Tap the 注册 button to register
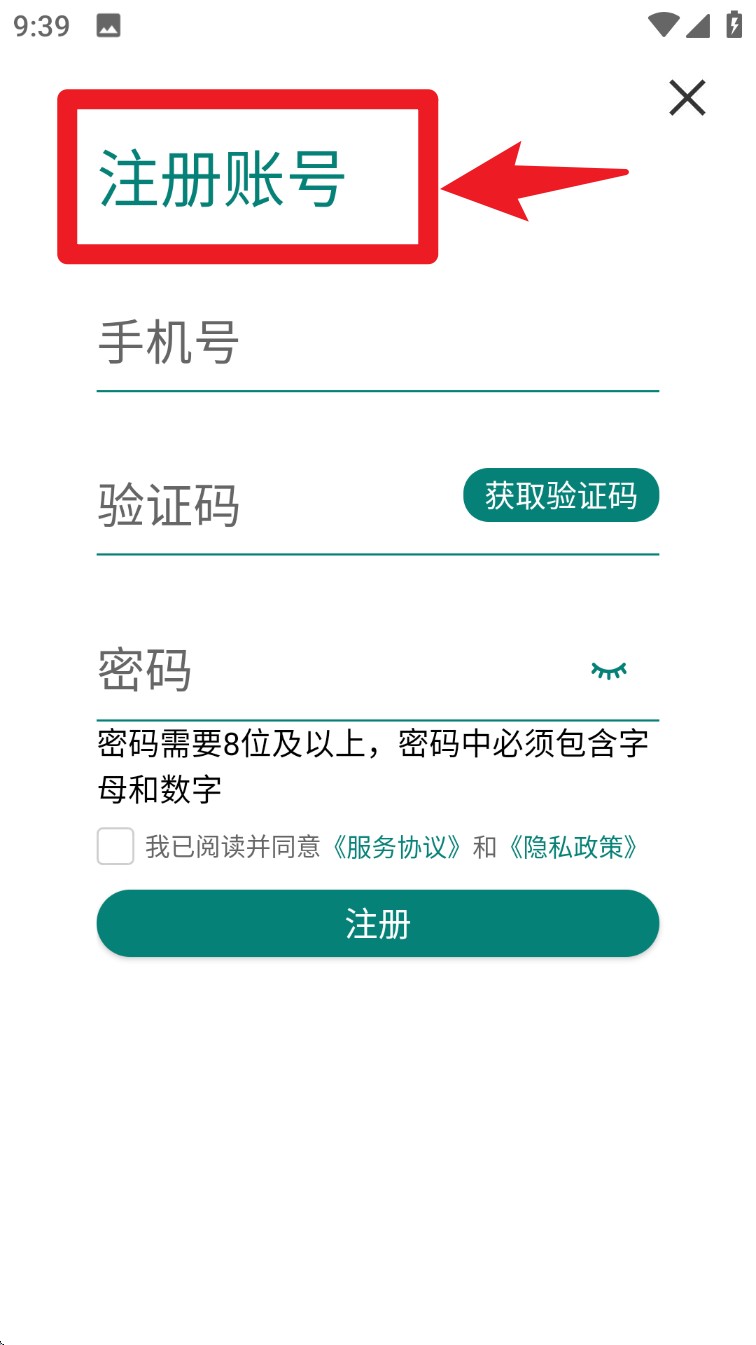 (377, 924)
